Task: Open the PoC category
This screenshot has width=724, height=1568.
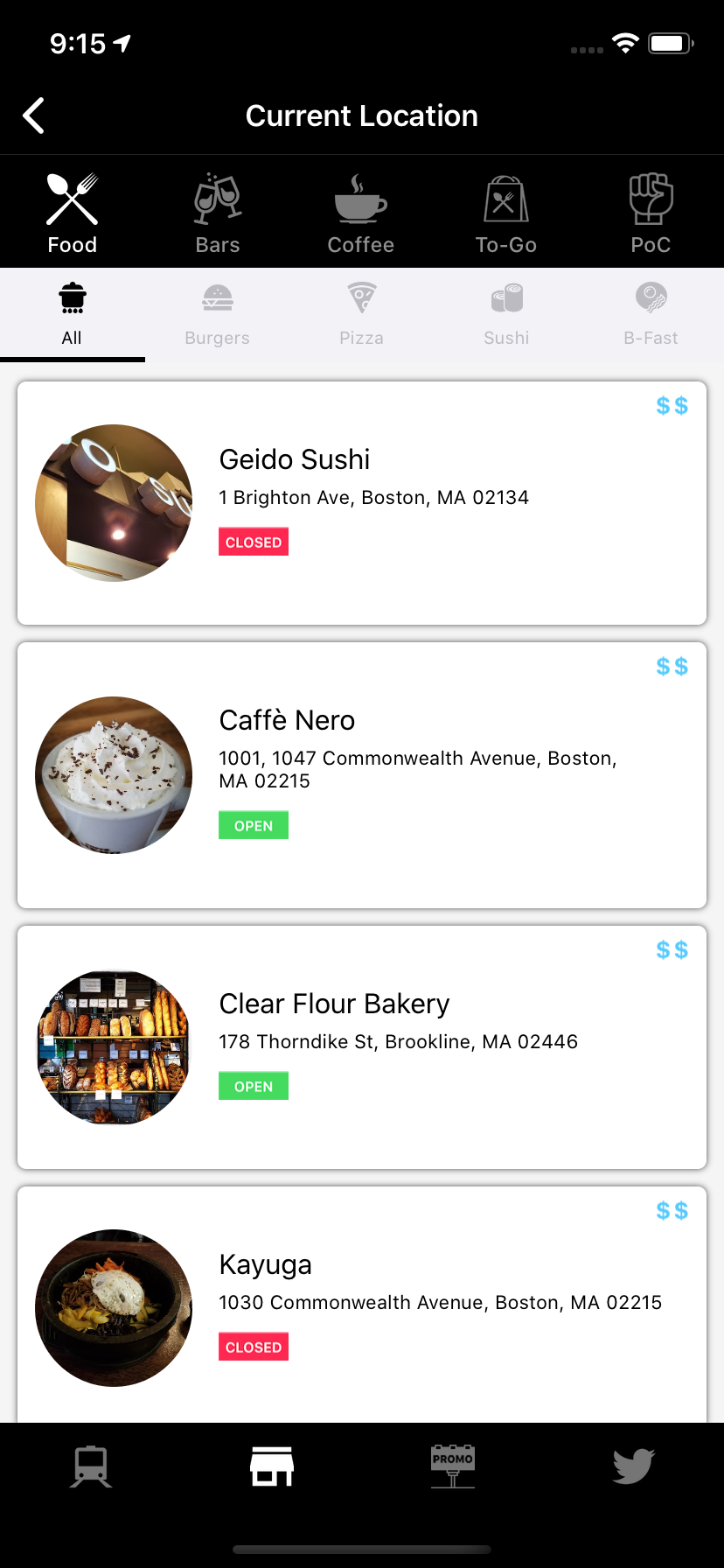Action: 651,213
